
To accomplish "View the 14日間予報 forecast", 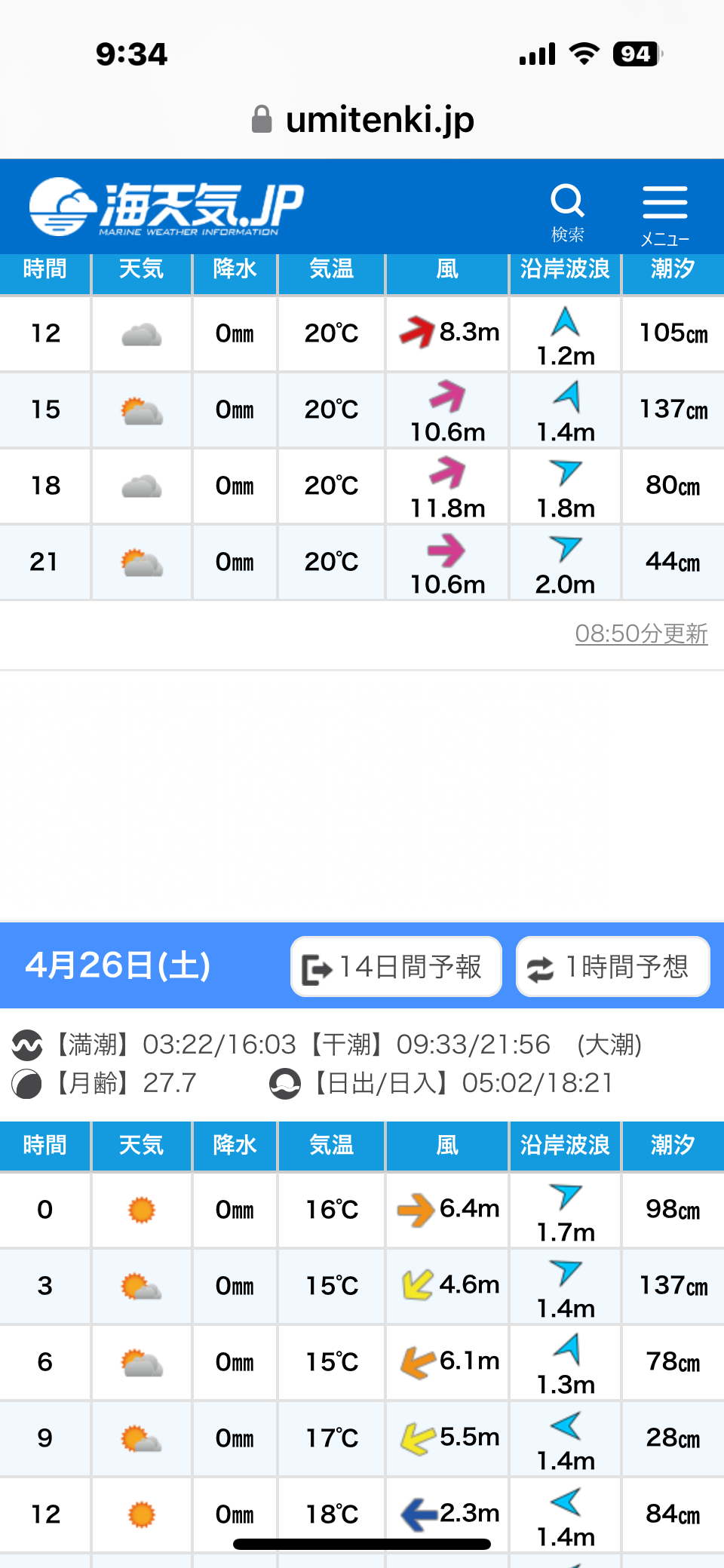I will [396, 966].
